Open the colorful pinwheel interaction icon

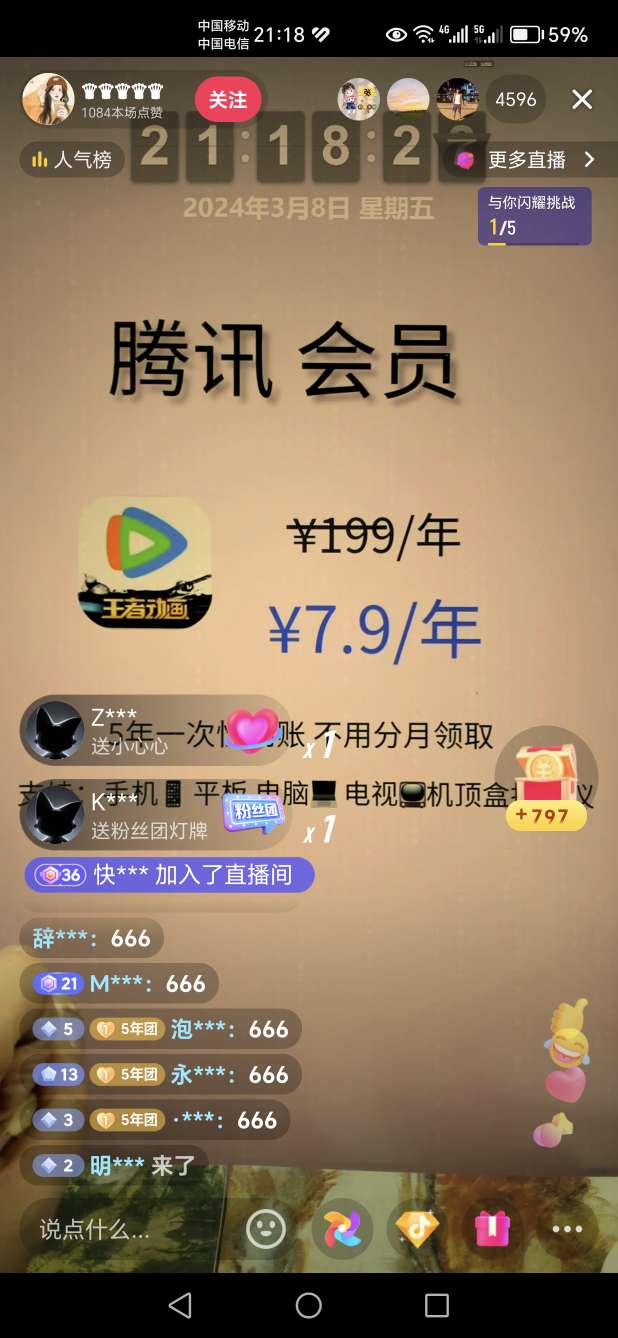pos(342,1229)
